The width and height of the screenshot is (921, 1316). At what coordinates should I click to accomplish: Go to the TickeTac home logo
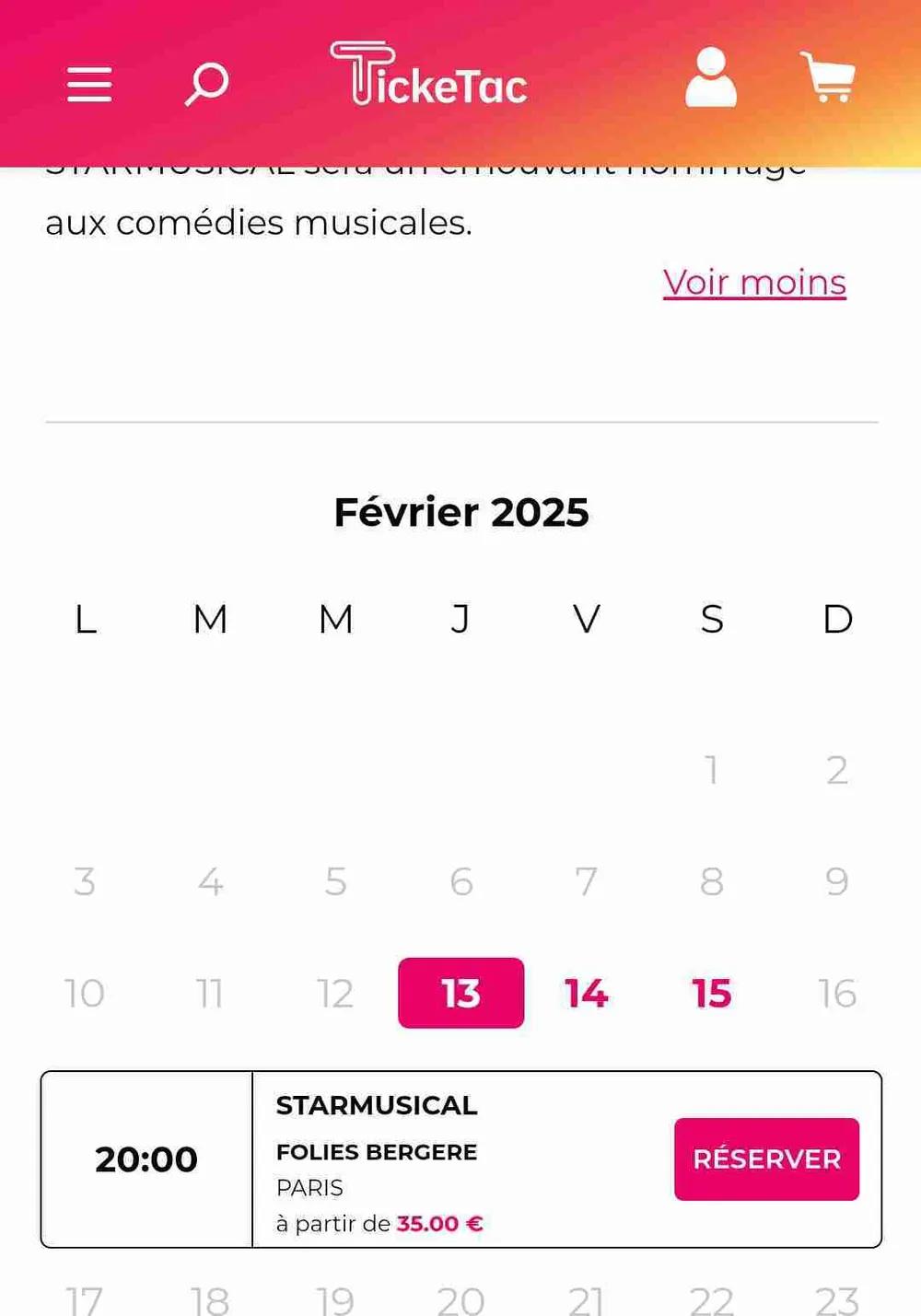pos(429,76)
